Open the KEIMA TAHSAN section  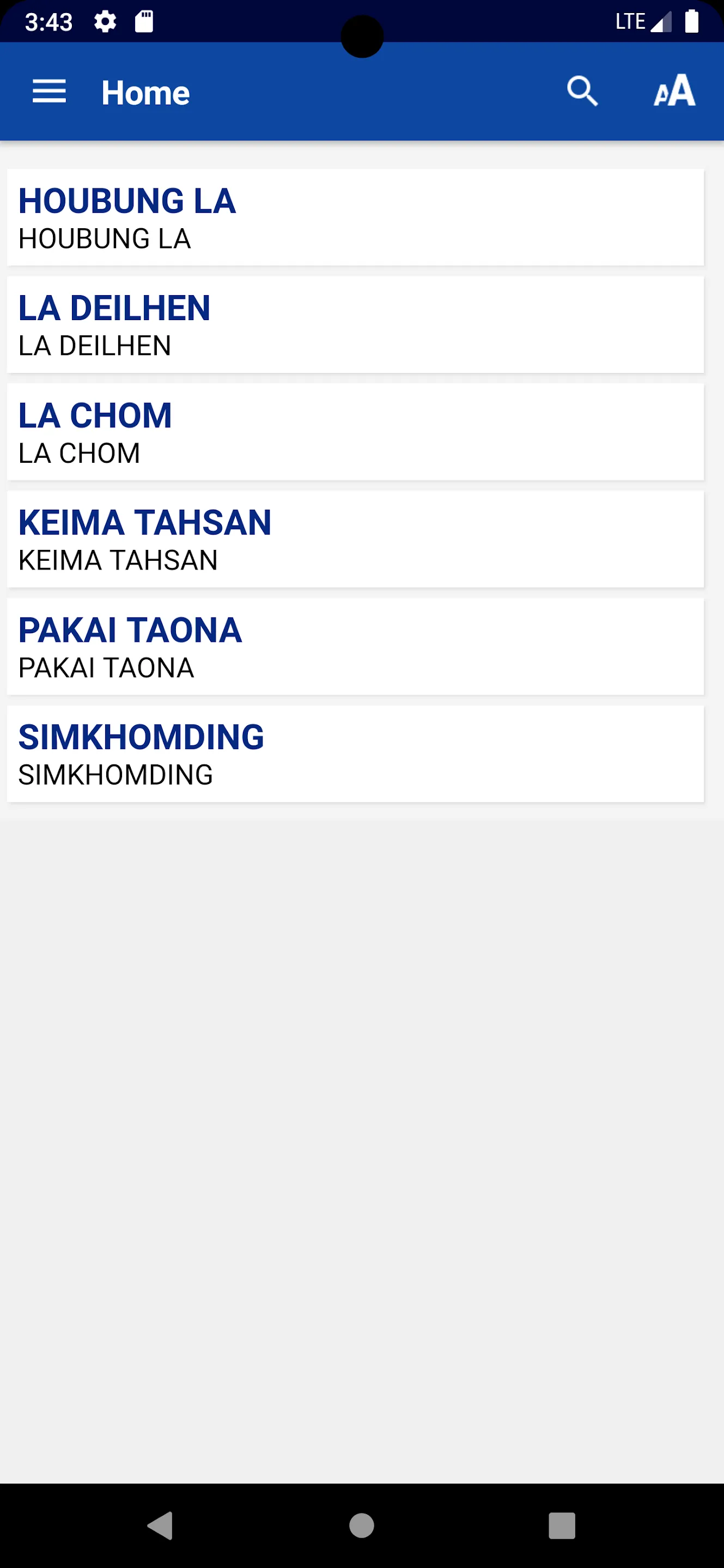point(355,538)
